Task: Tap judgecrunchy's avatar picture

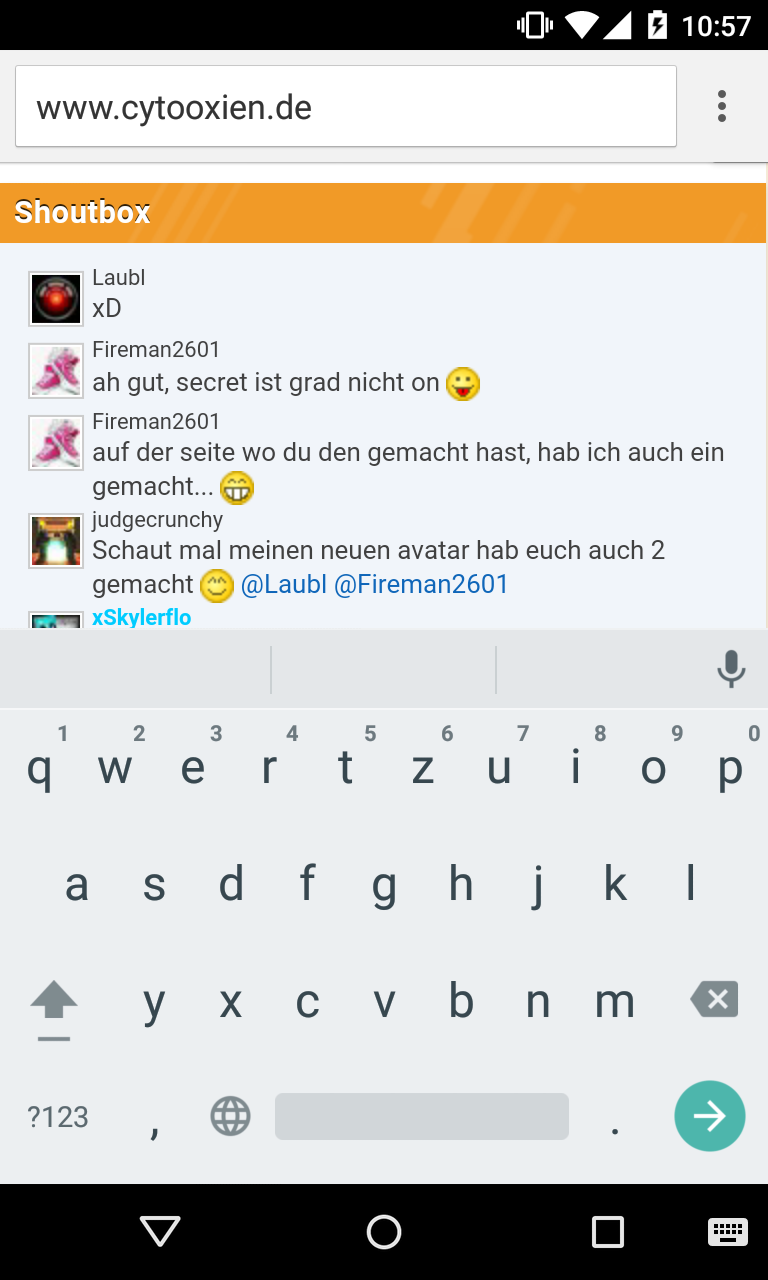Action: click(x=56, y=542)
